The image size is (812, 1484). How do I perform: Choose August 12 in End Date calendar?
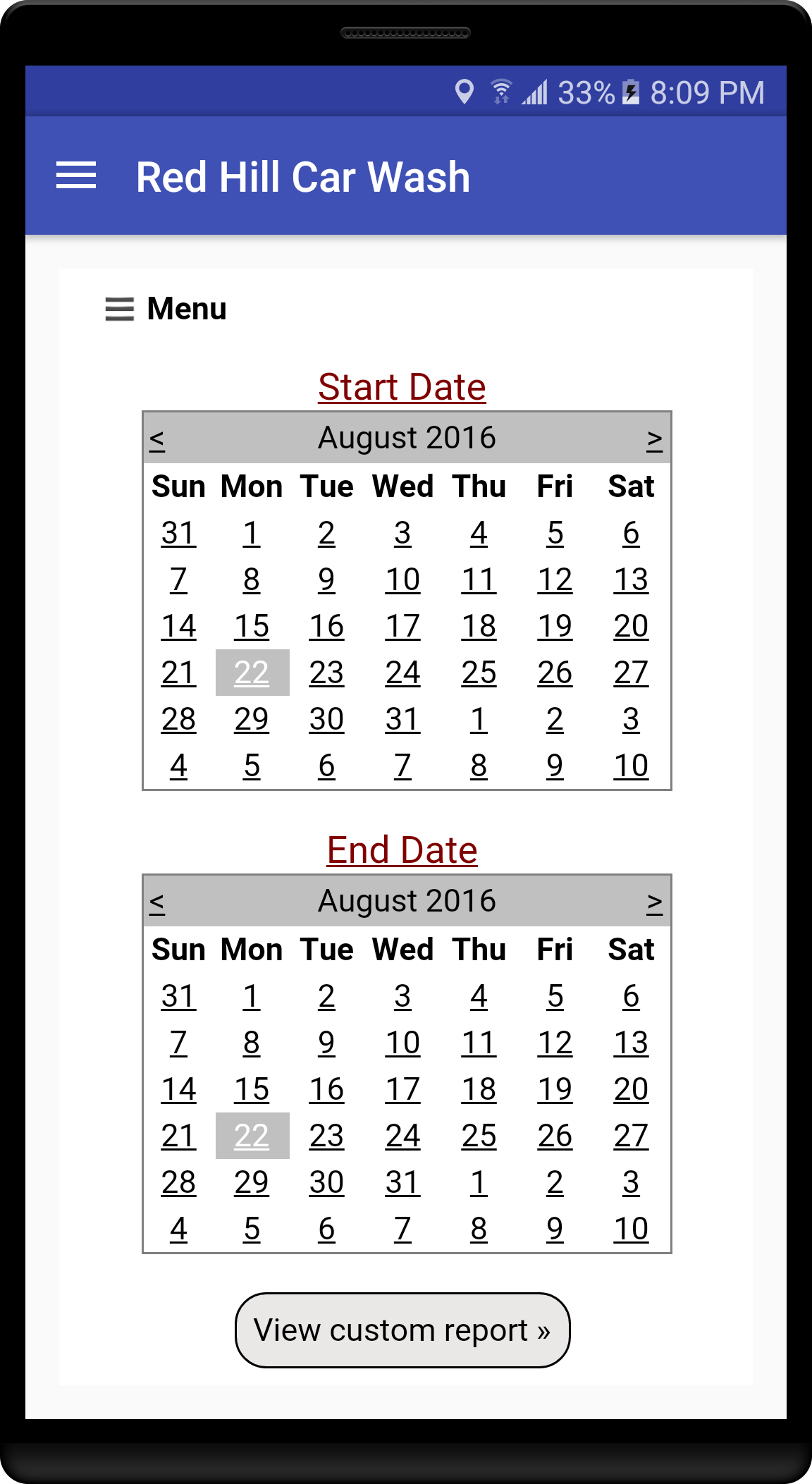555,1043
